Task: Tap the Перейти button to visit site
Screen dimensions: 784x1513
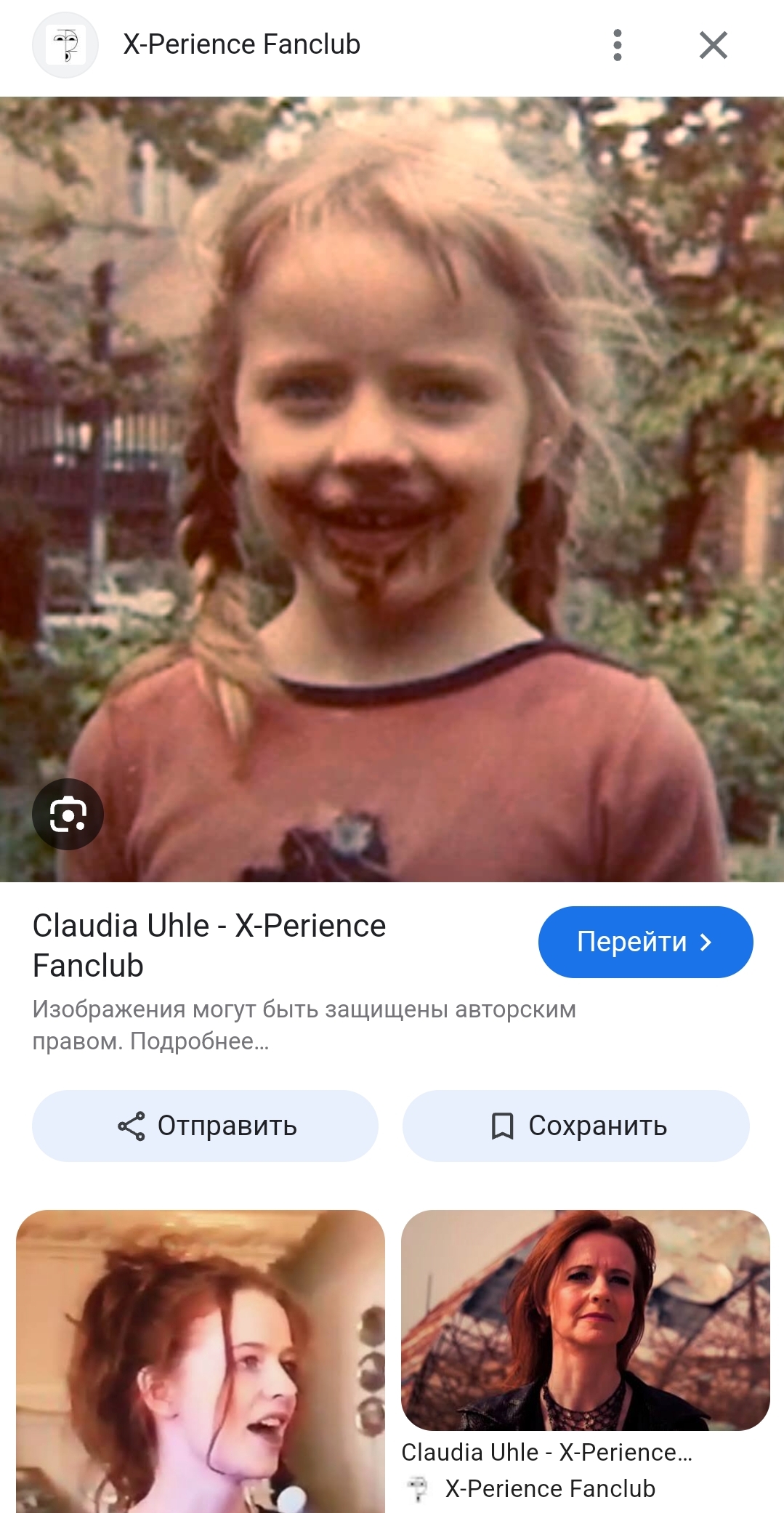Action: 644,942
